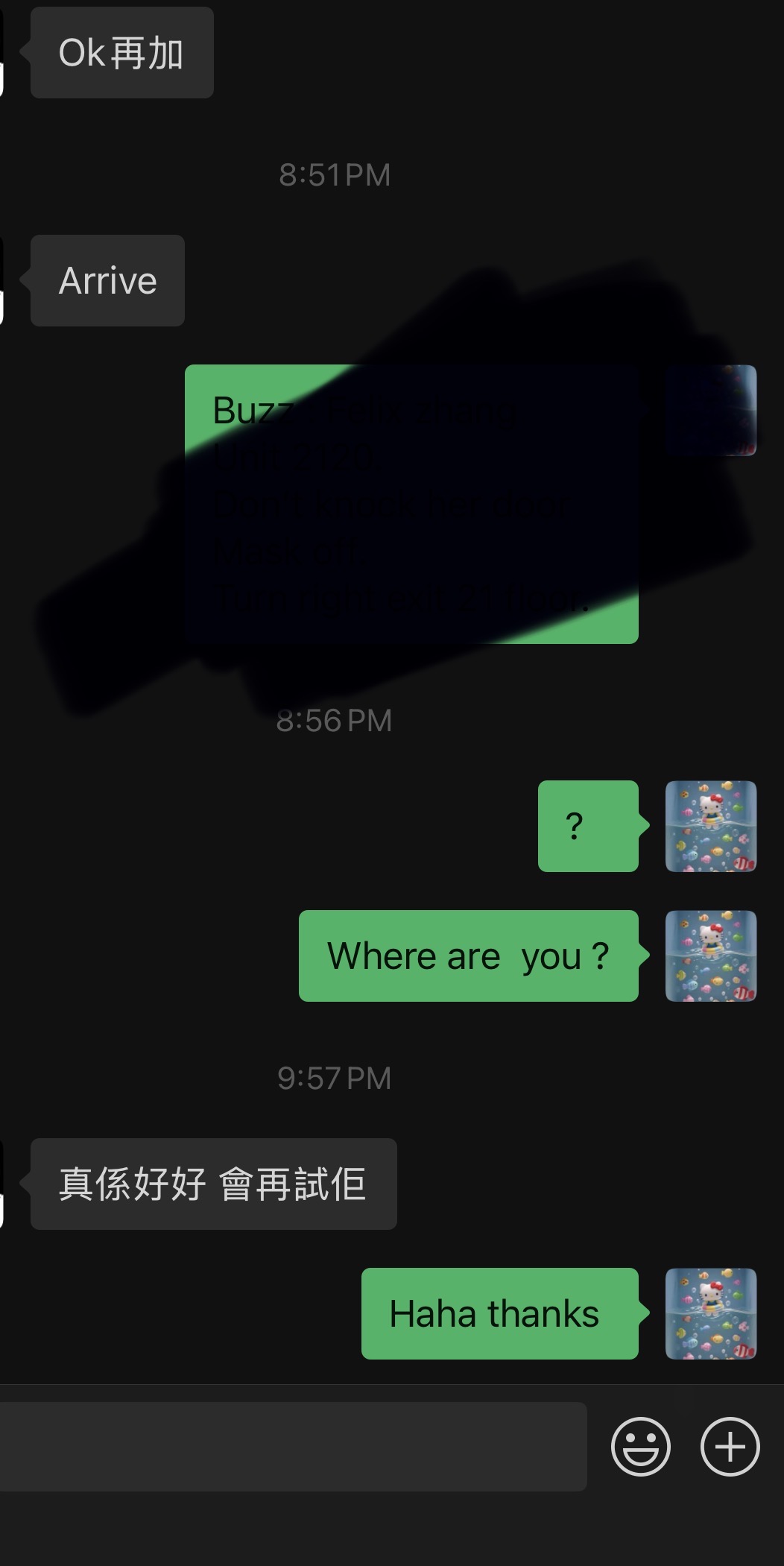Open profile avatar beside "Where are you ?"

click(710, 956)
